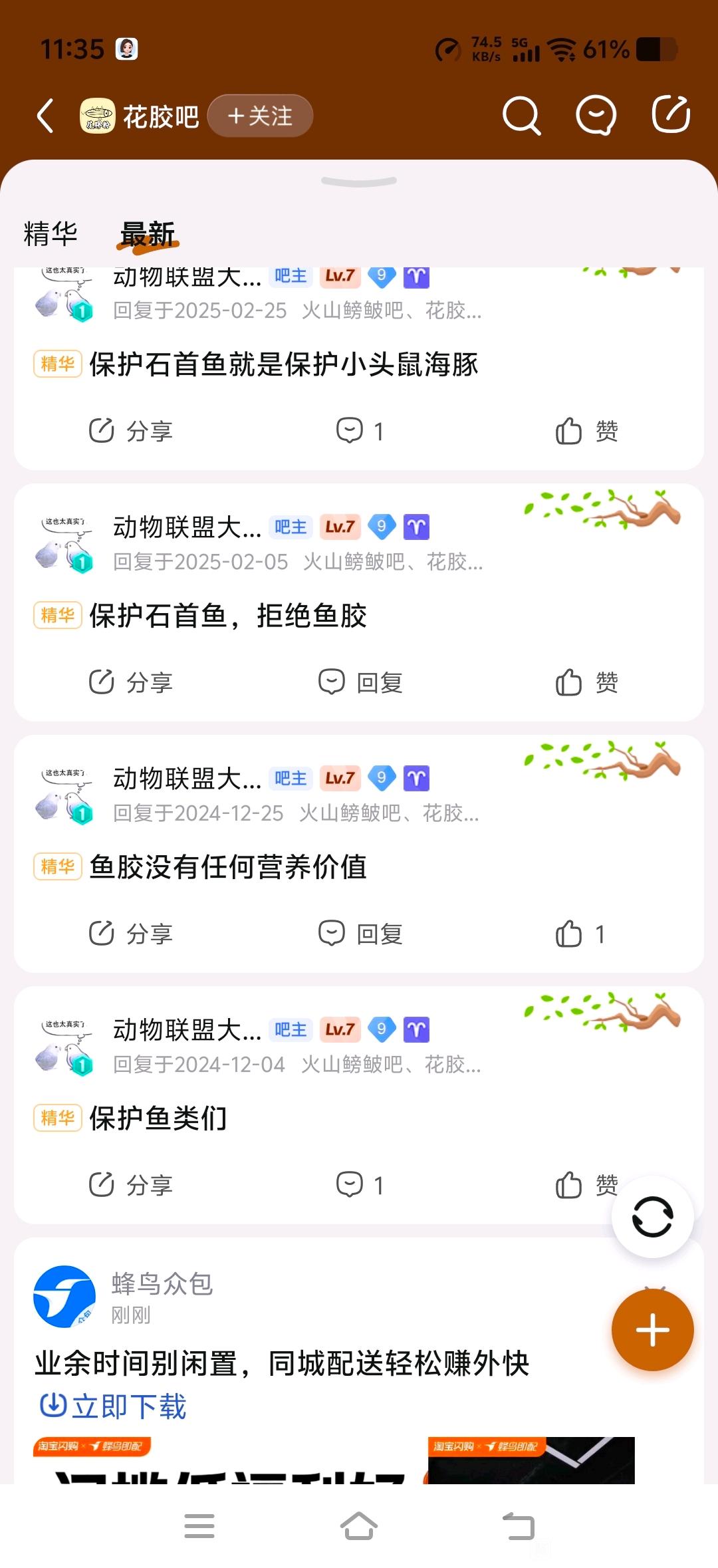This screenshot has height=1568, width=718.
Task: Select the 最新 tab
Action: [148, 234]
